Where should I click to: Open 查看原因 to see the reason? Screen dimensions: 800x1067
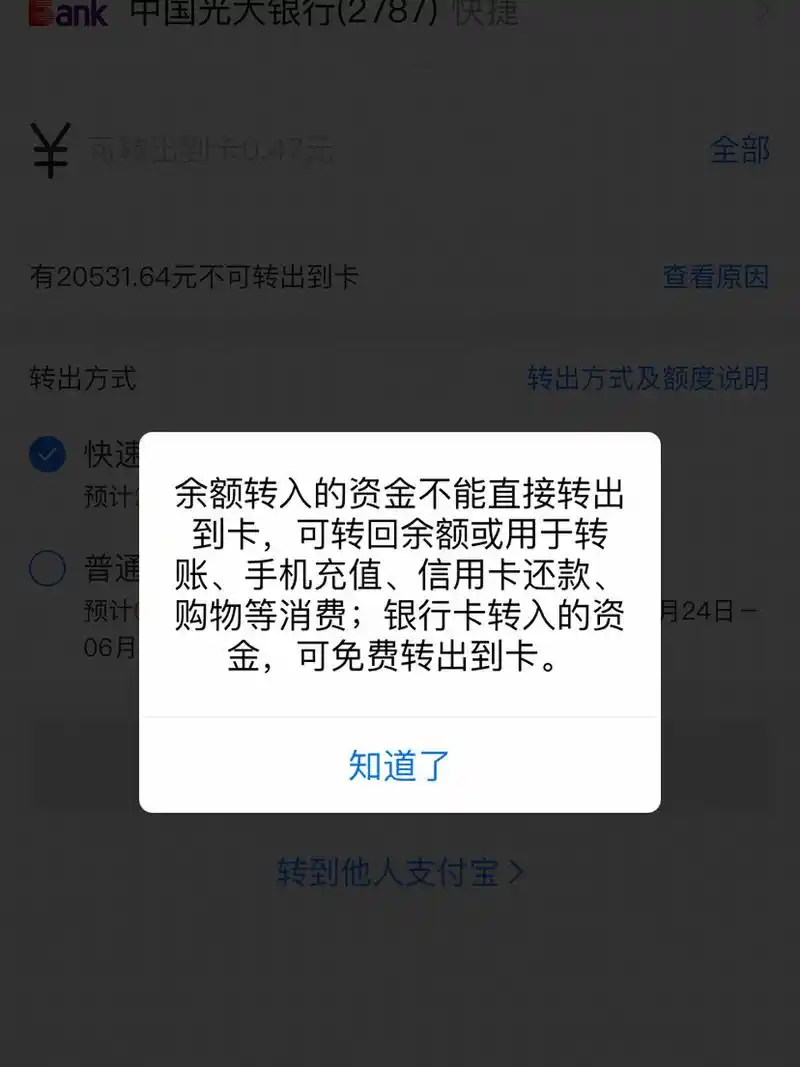click(x=714, y=278)
